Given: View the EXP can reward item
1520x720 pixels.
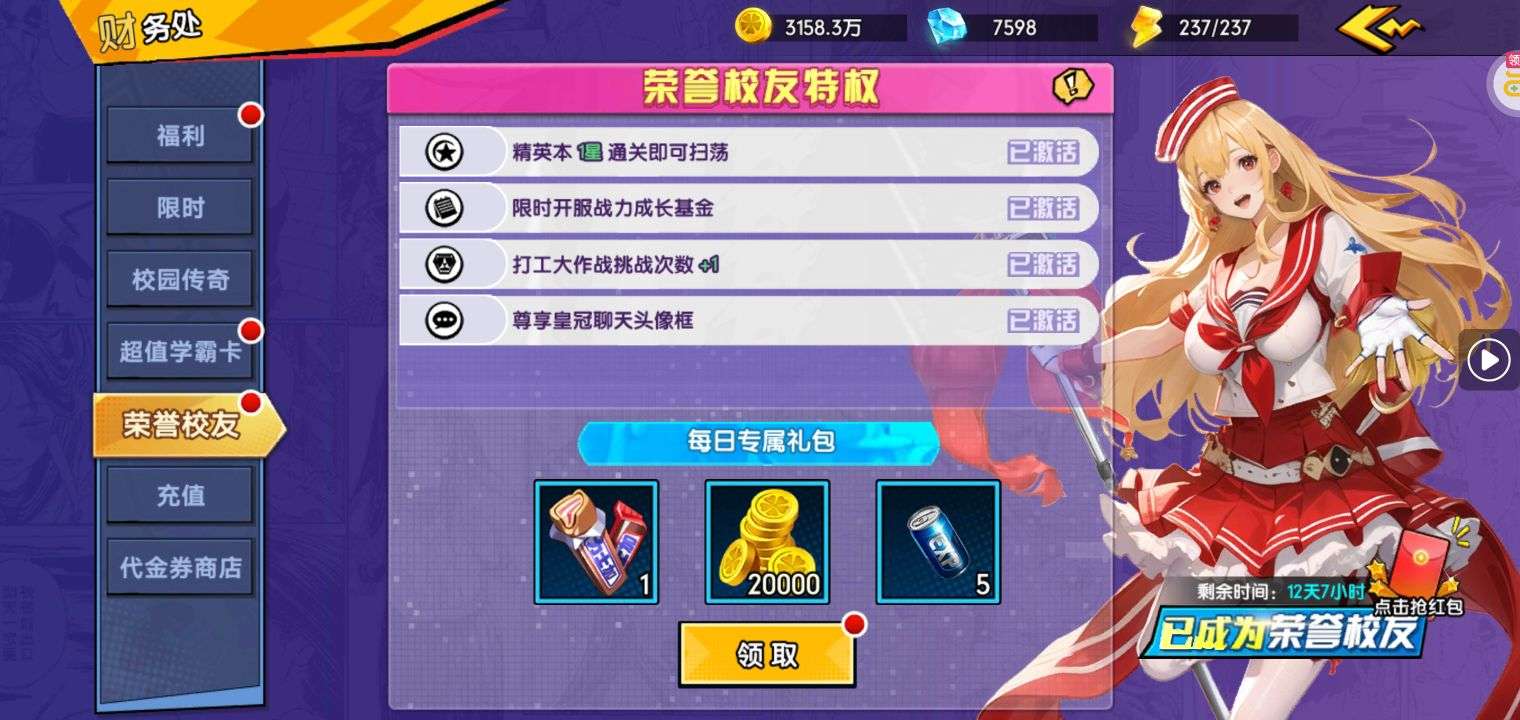Looking at the screenshot, I should 938,542.
